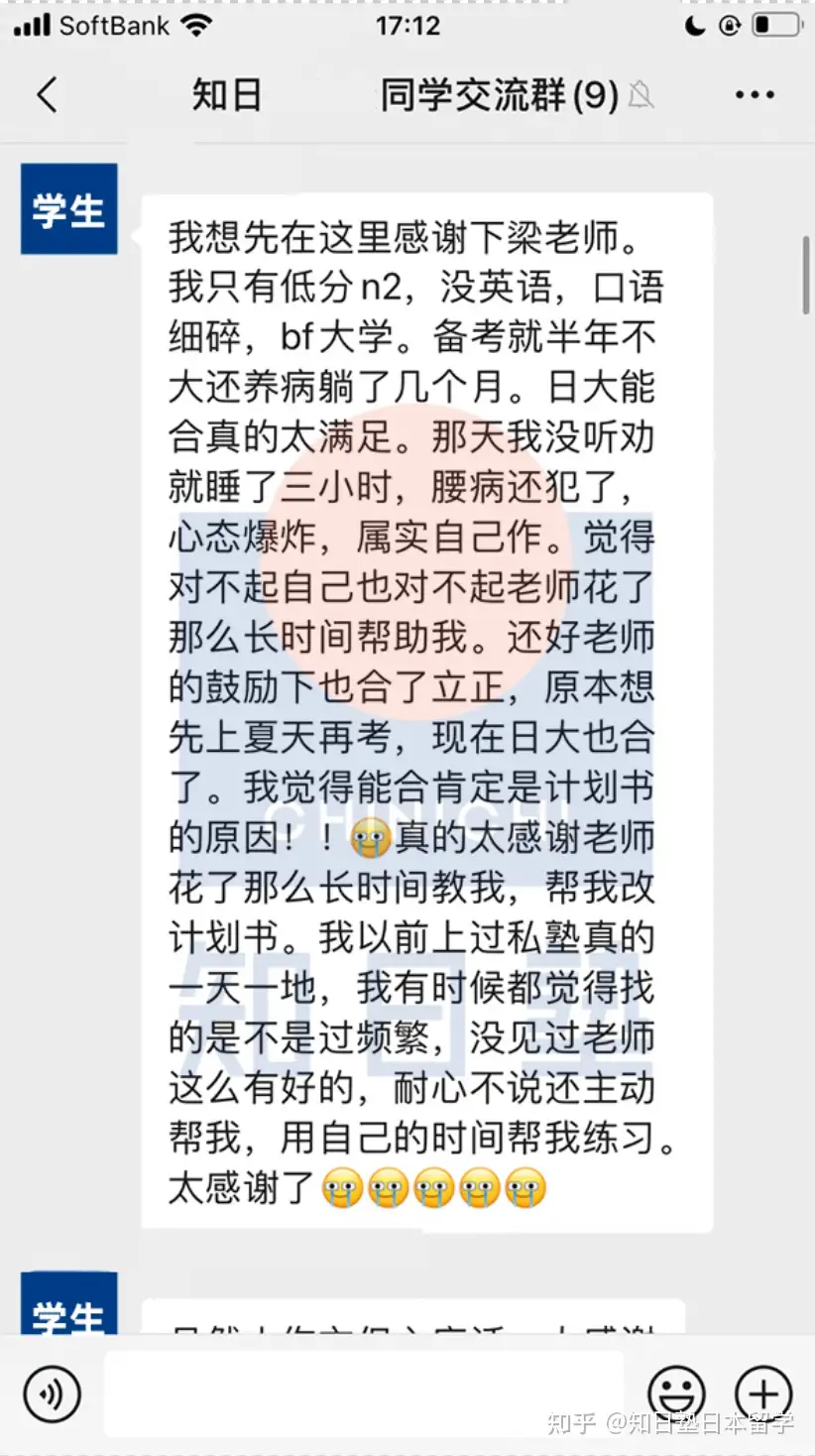Screen dimensions: 815x1456
Task: Open the three-dot chat menu
Action: tap(755, 95)
